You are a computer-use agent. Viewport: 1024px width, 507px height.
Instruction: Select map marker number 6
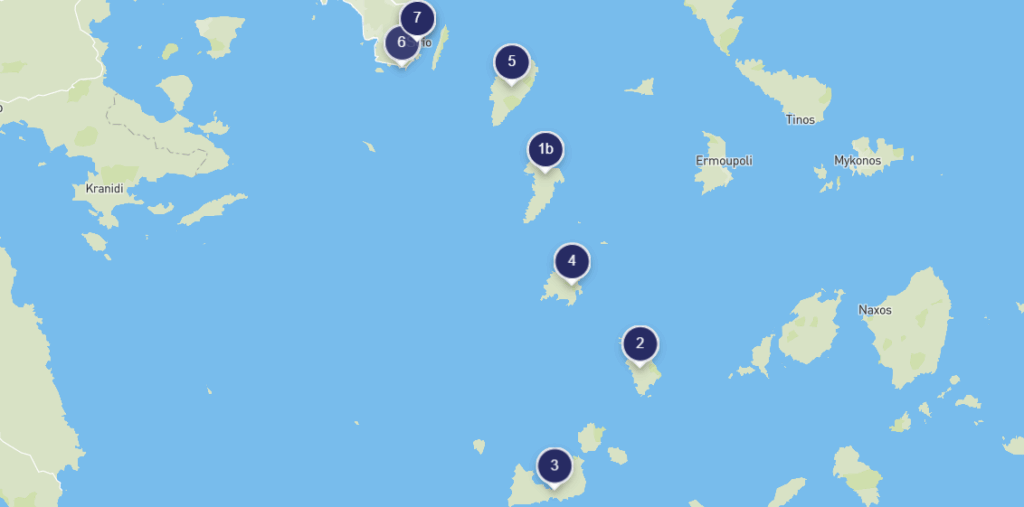(x=399, y=44)
